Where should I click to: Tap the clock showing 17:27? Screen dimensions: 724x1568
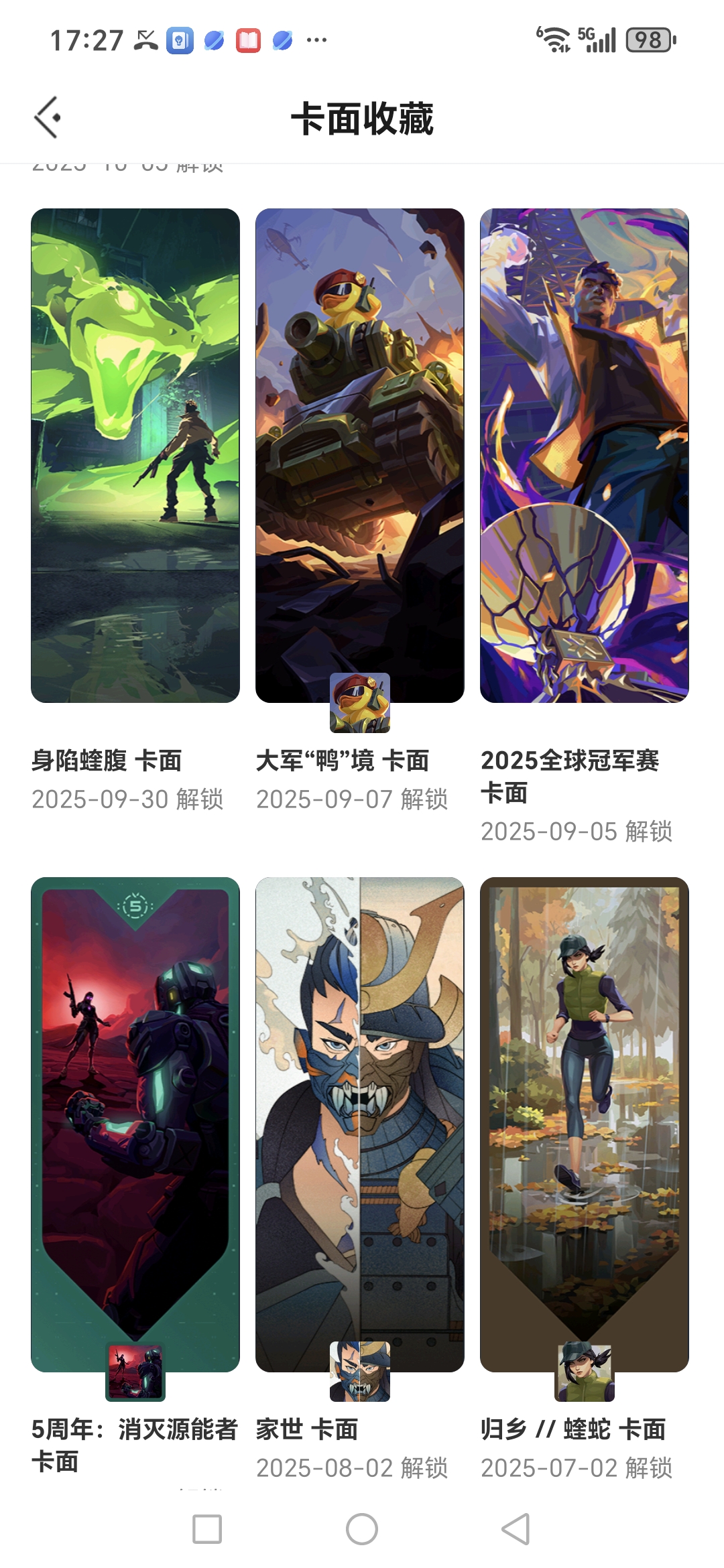pos(90,38)
